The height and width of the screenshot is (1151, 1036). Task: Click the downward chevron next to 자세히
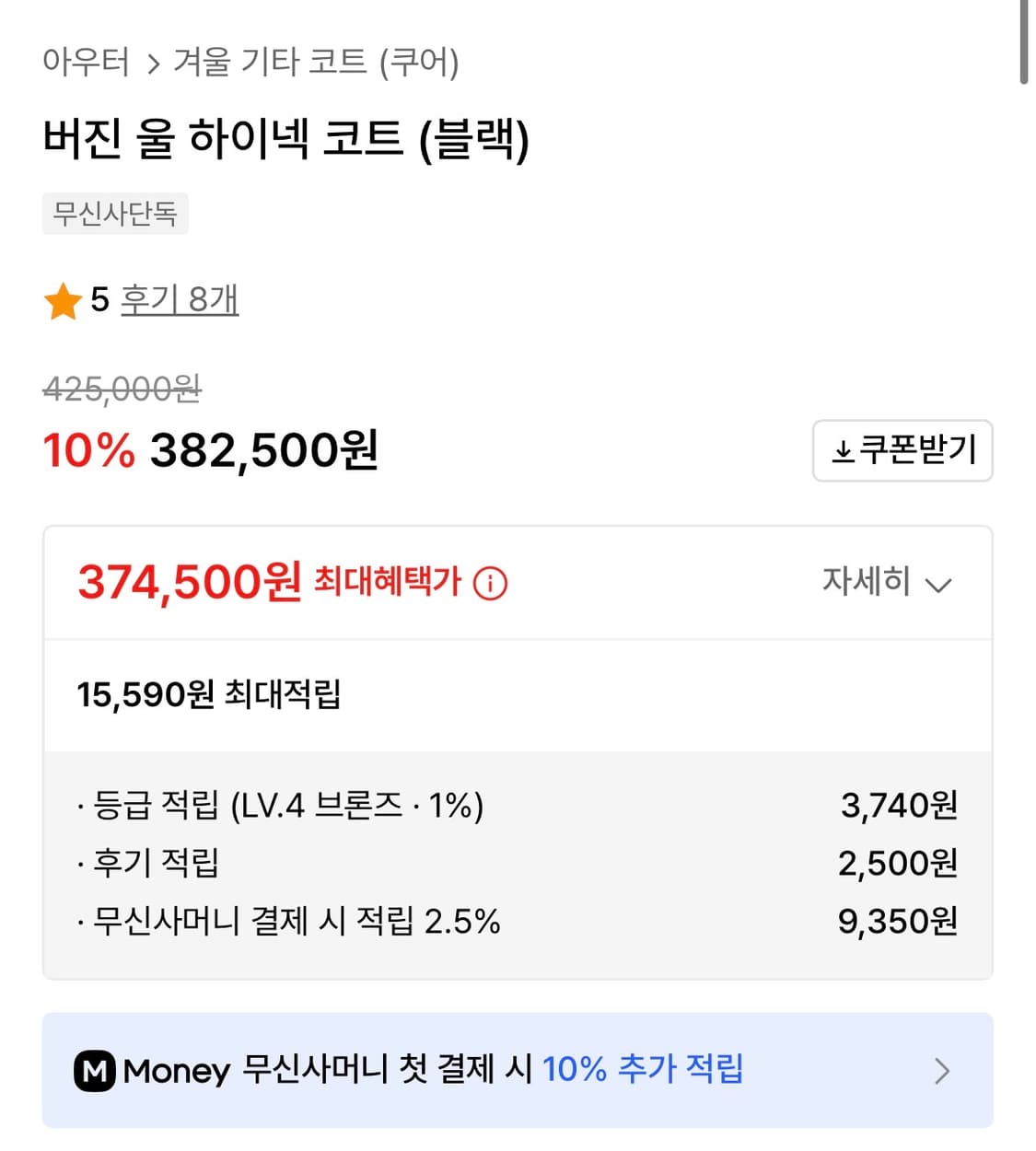click(x=939, y=584)
